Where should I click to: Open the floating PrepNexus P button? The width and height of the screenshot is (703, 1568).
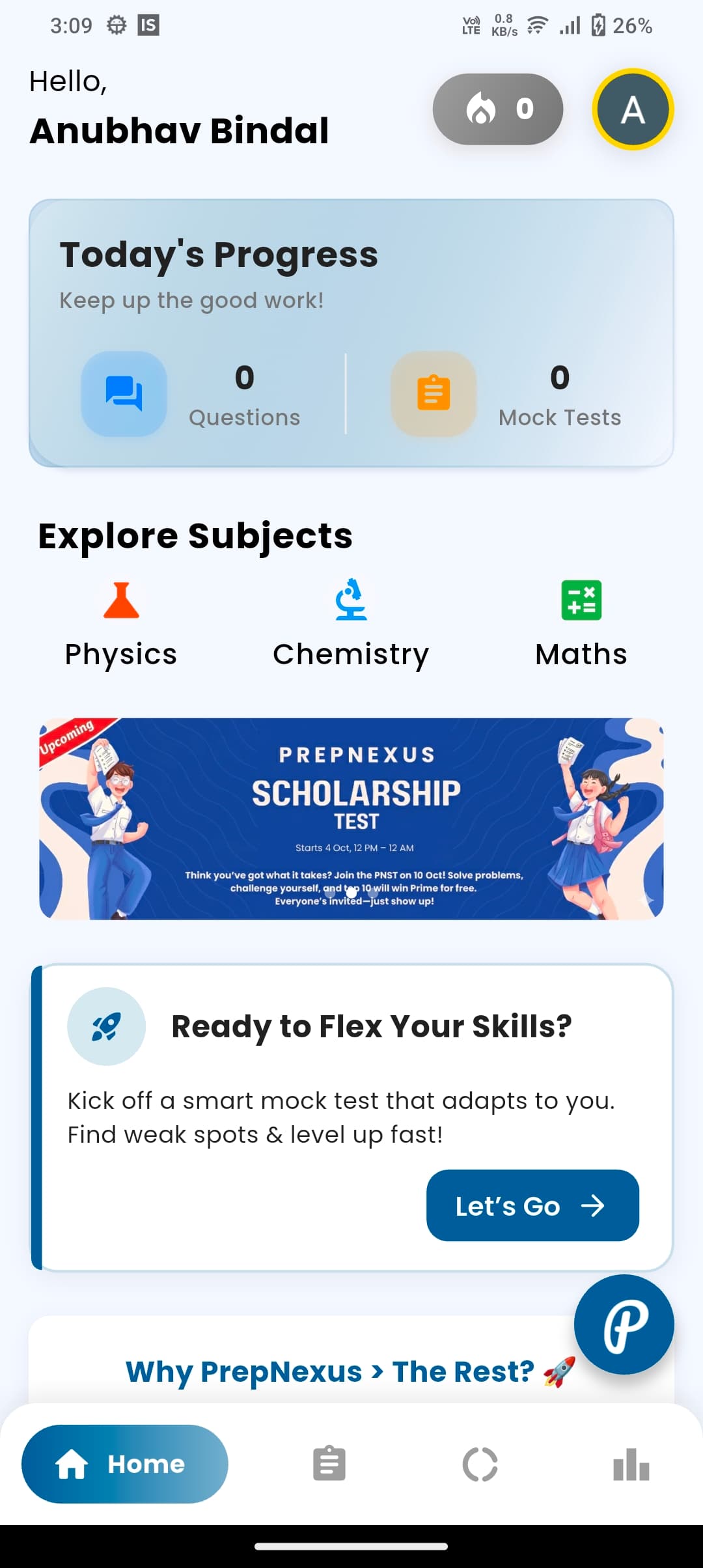coord(624,1324)
